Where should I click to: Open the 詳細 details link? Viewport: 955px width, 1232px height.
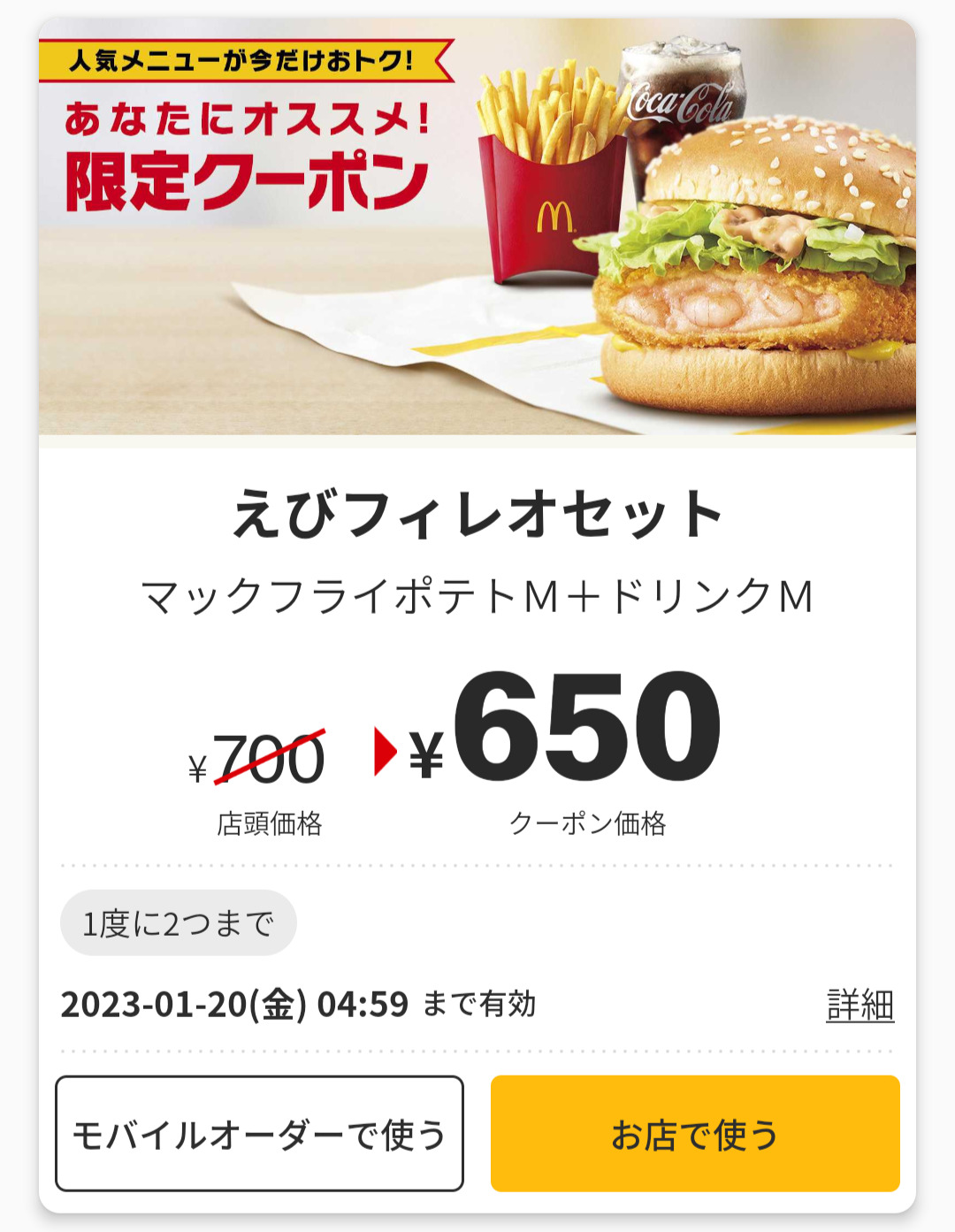[x=859, y=1006]
